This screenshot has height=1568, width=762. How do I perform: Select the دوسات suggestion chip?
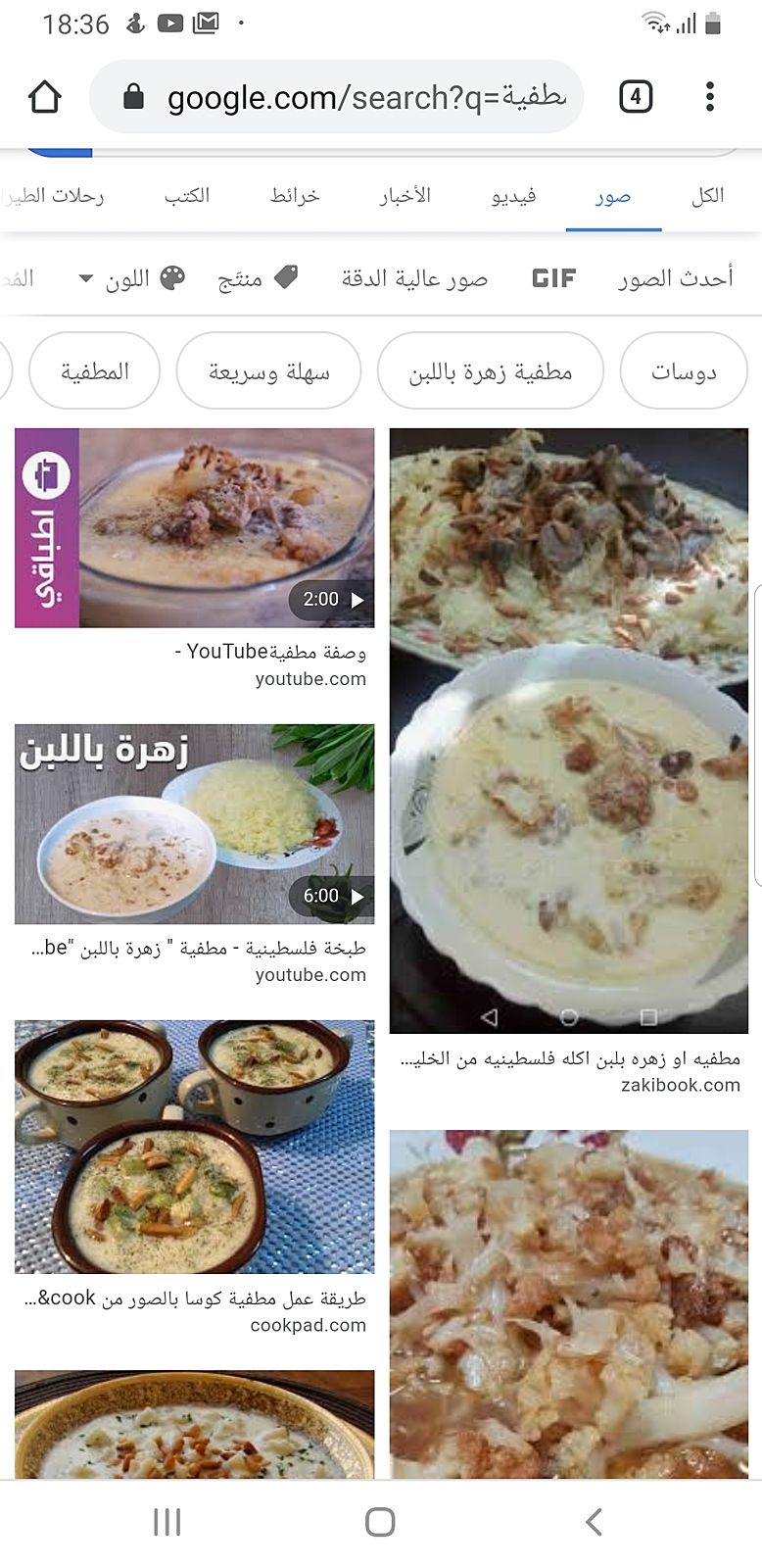pos(684,371)
